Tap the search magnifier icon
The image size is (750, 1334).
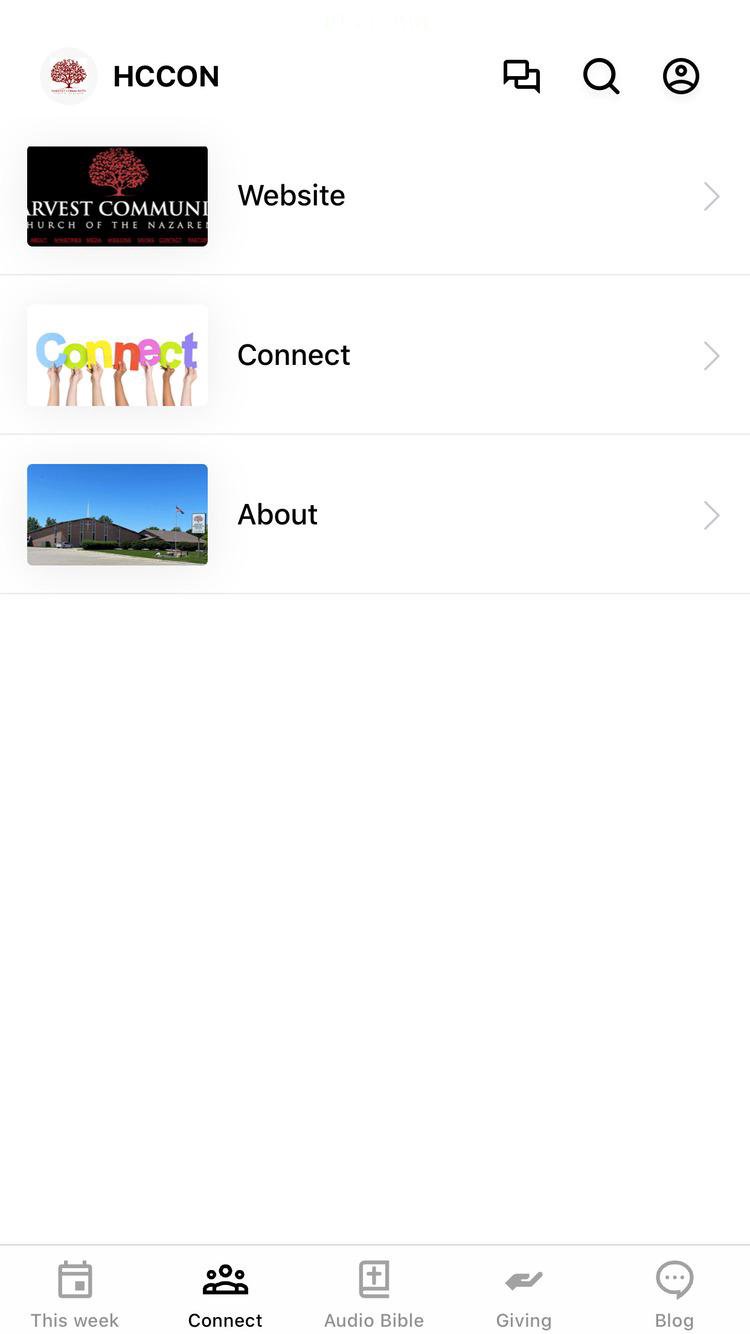click(601, 76)
